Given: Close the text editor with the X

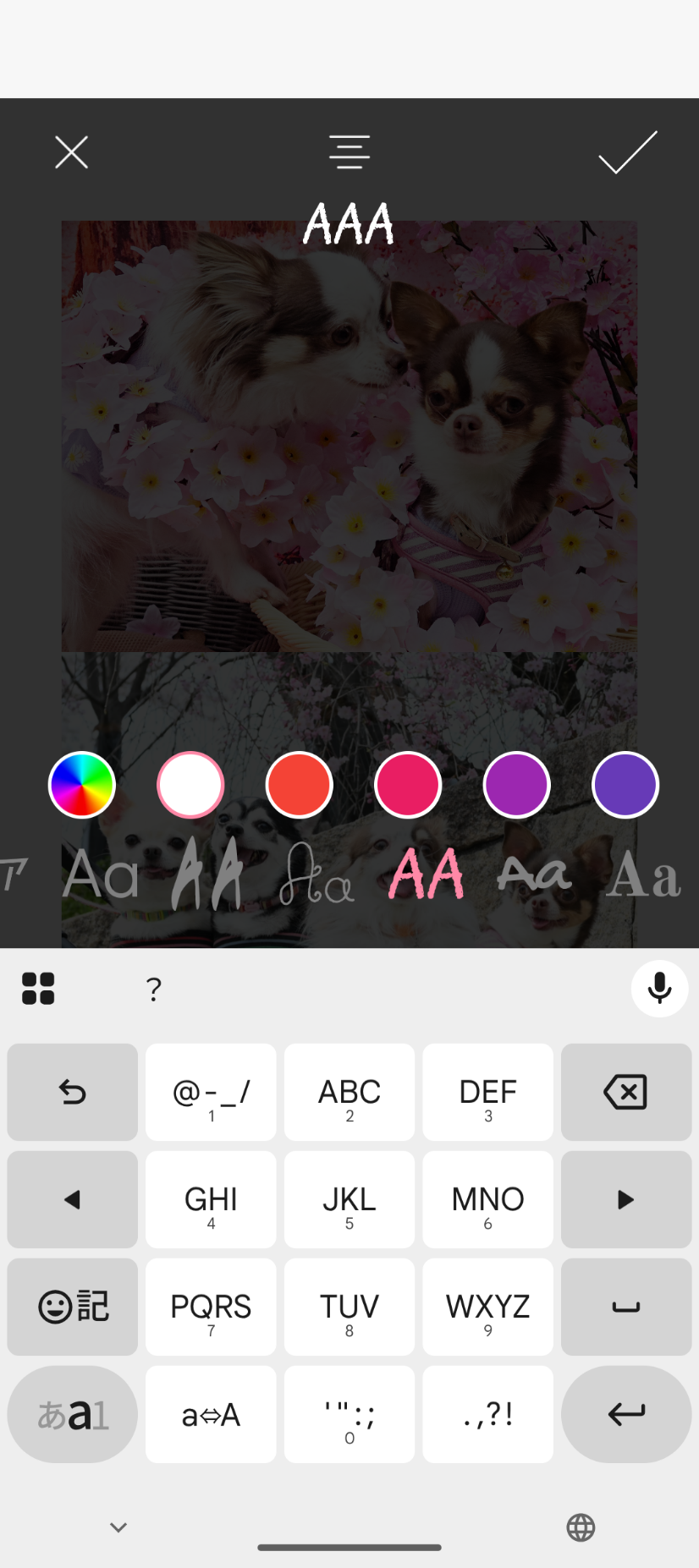Looking at the screenshot, I should tap(71, 152).
